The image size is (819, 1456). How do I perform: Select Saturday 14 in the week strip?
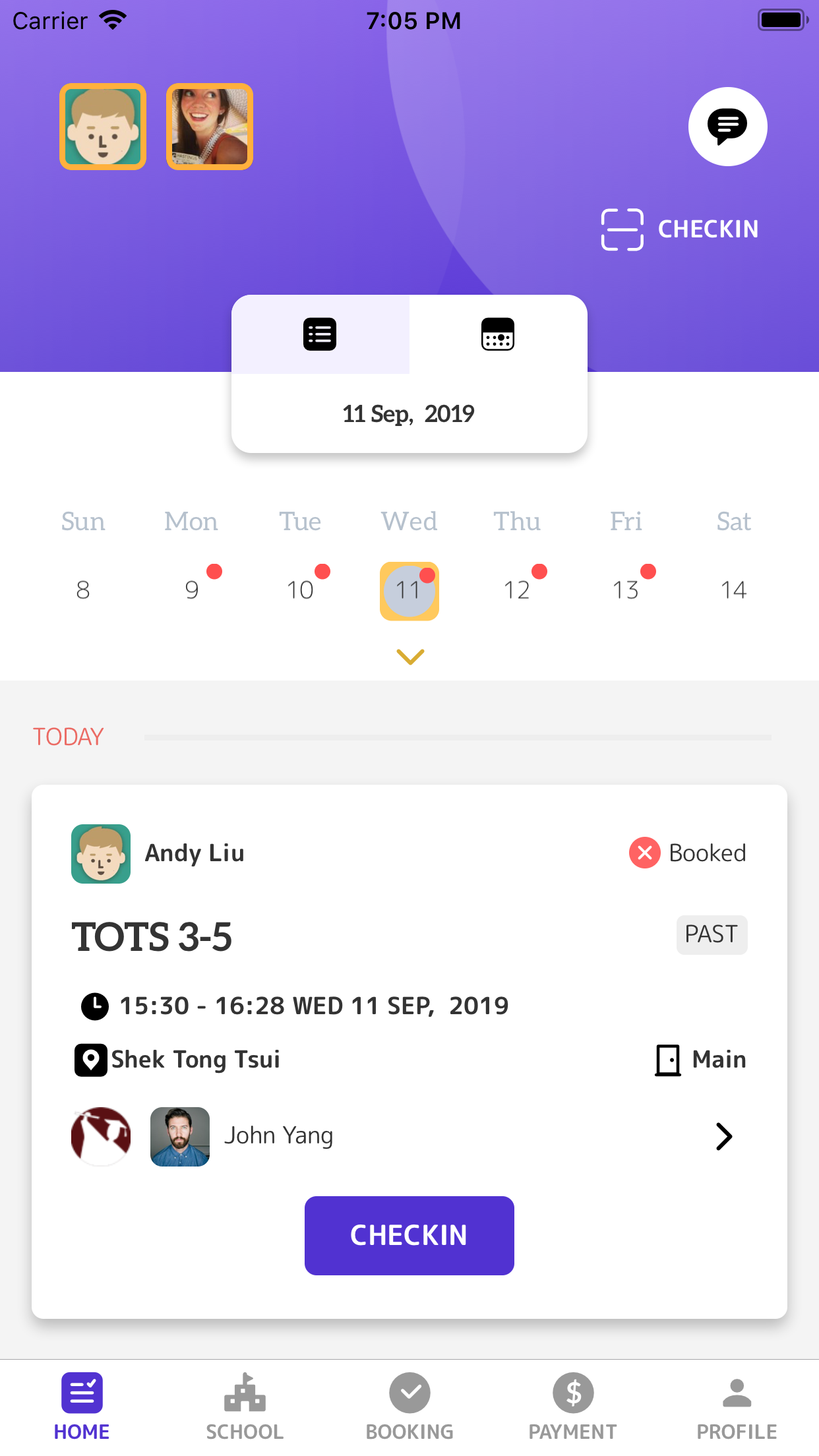pos(734,590)
